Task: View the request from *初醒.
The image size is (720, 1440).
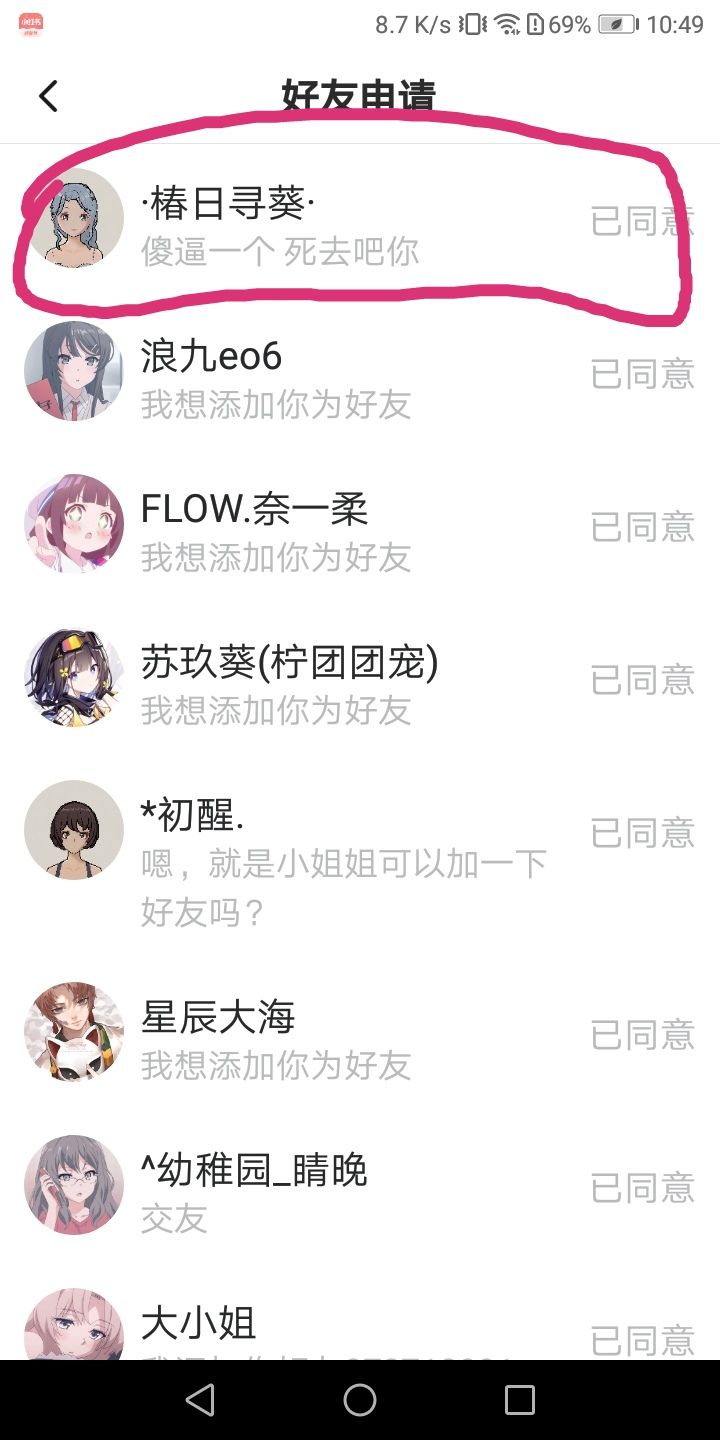Action: (x=360, y=857)
